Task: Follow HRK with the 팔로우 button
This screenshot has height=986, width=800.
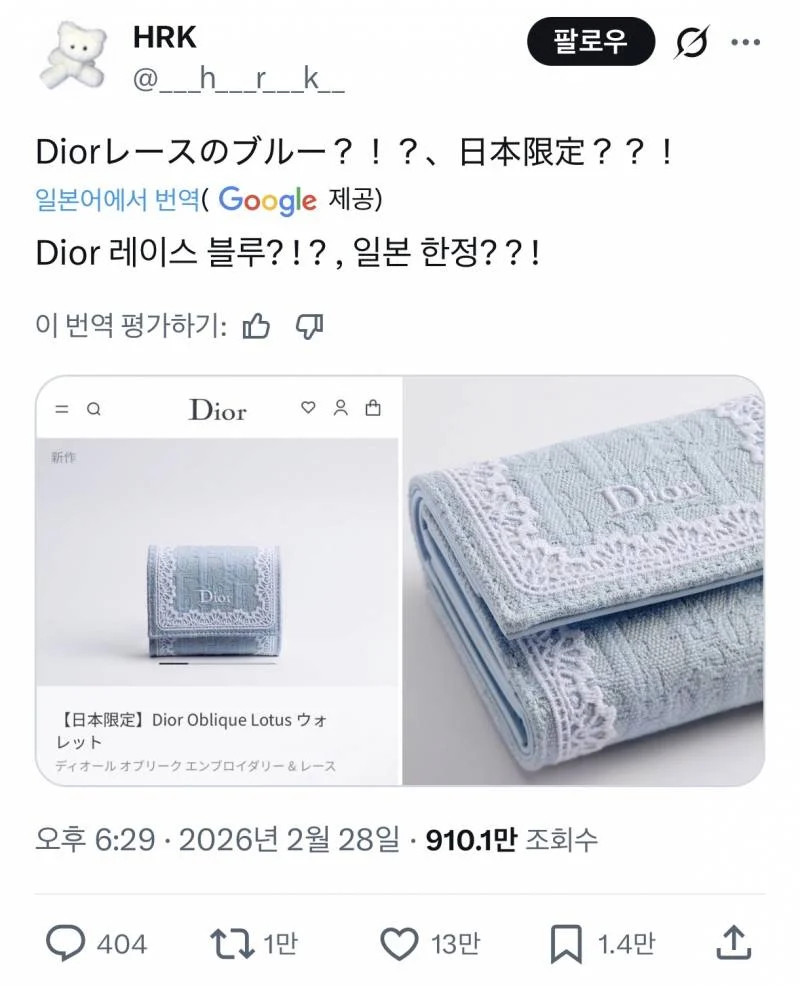Action: click(x=590, y=42)
